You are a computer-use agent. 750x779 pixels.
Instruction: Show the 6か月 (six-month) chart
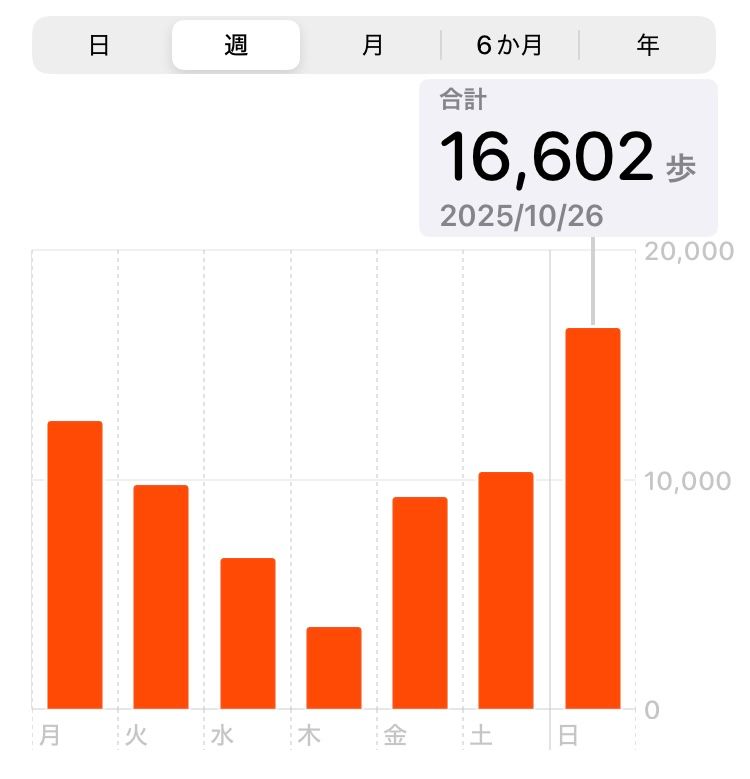click(x=509, y=46)
